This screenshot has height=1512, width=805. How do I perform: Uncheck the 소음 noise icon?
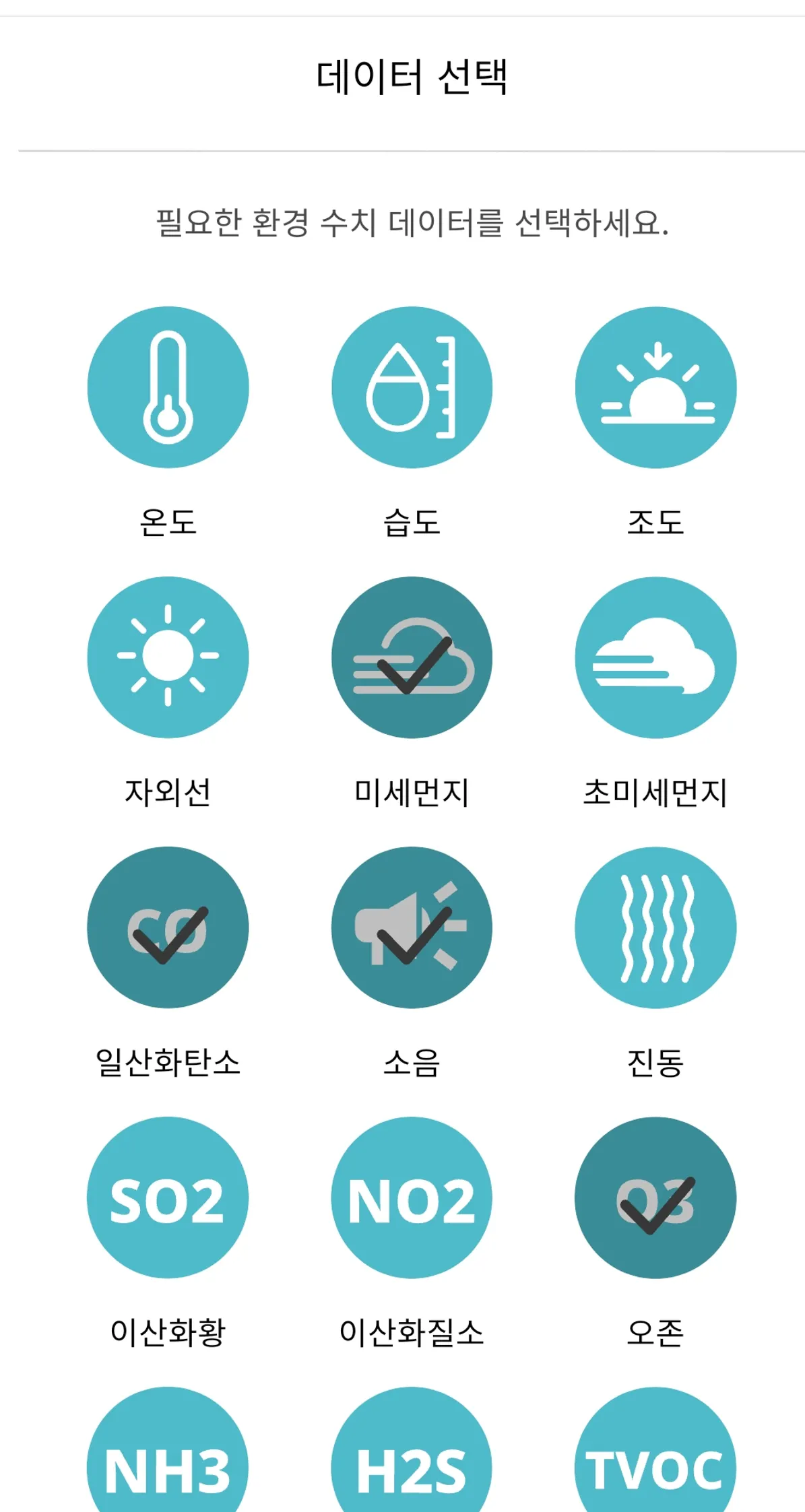tap(412, 927)
